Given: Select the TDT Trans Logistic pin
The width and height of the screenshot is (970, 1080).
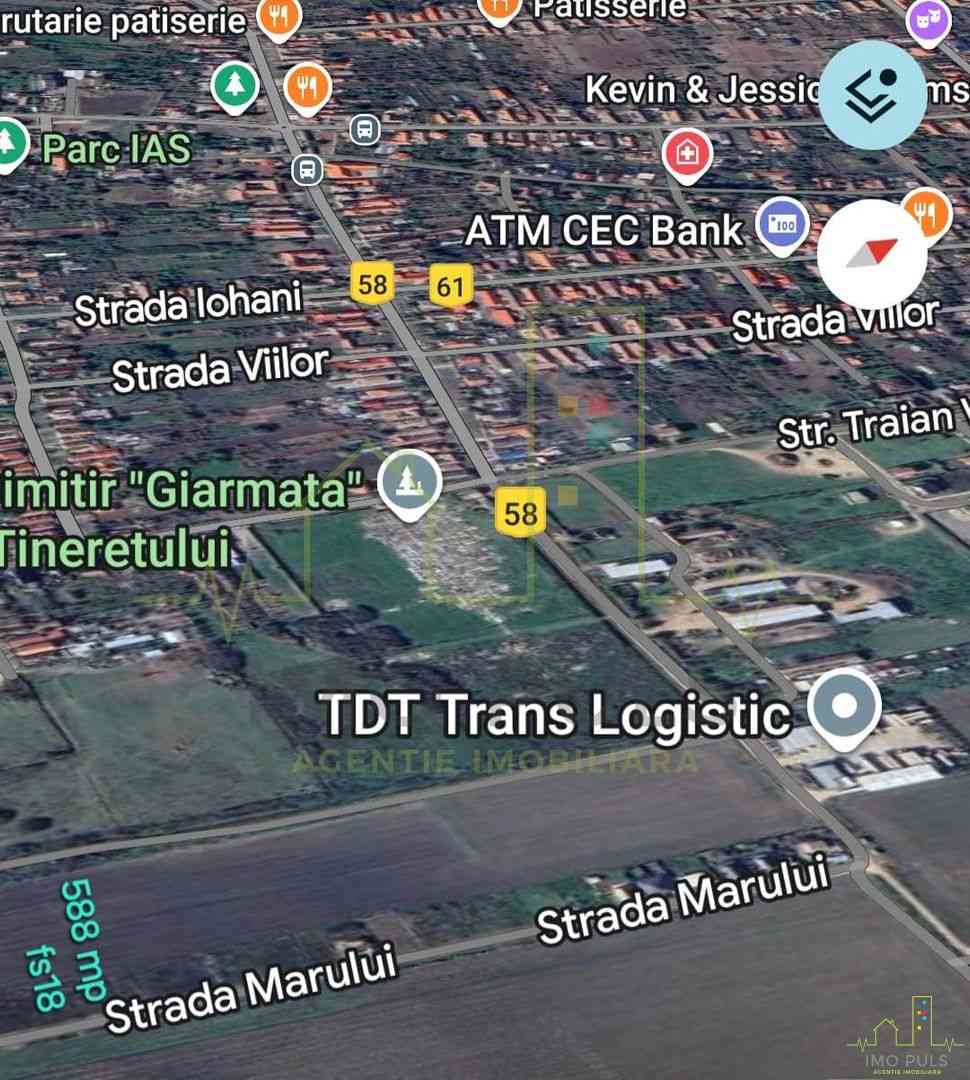Looking at the screenshot, I should 844,707.
